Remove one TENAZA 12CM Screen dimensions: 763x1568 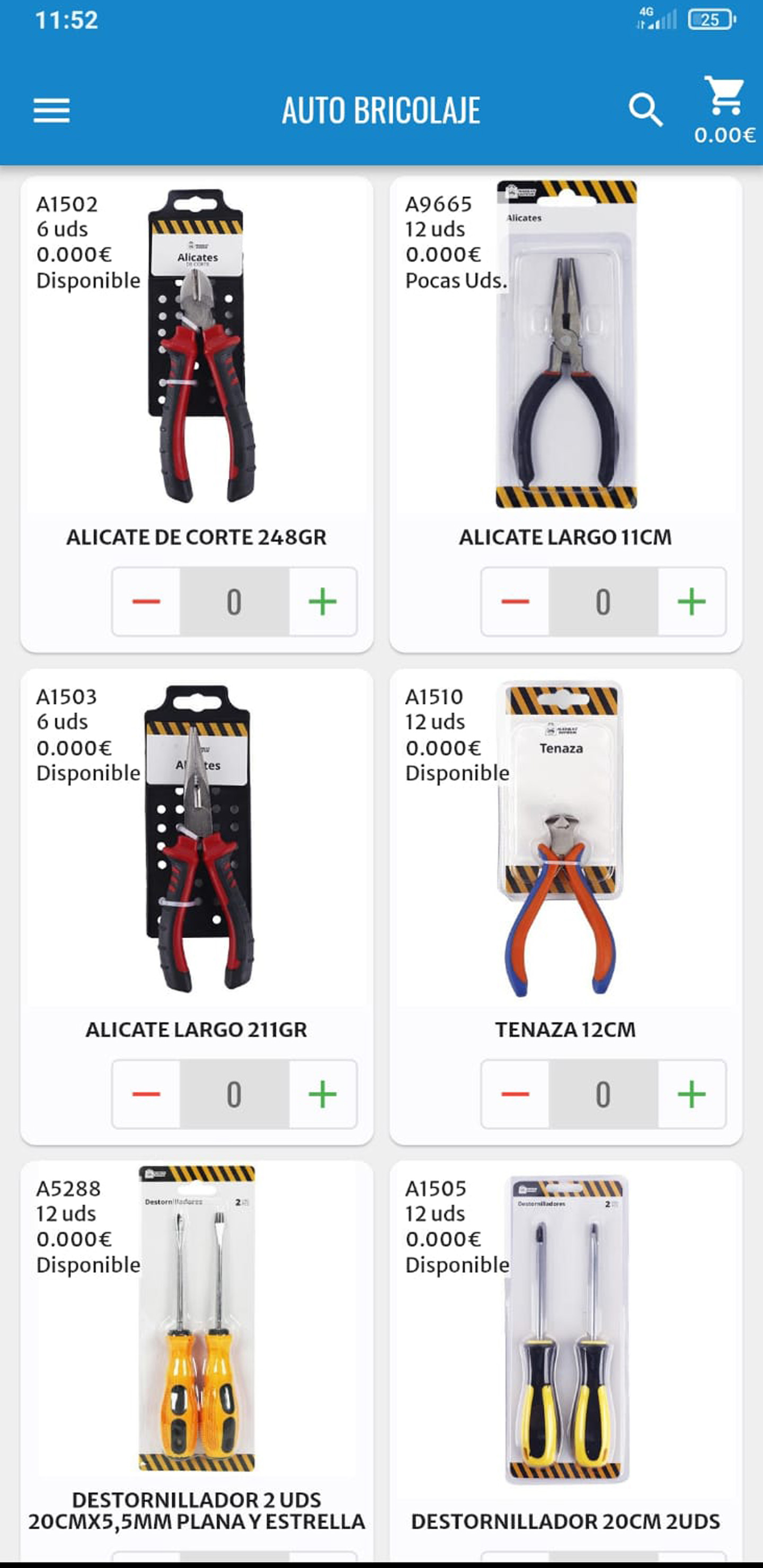tap(515, 1094)
